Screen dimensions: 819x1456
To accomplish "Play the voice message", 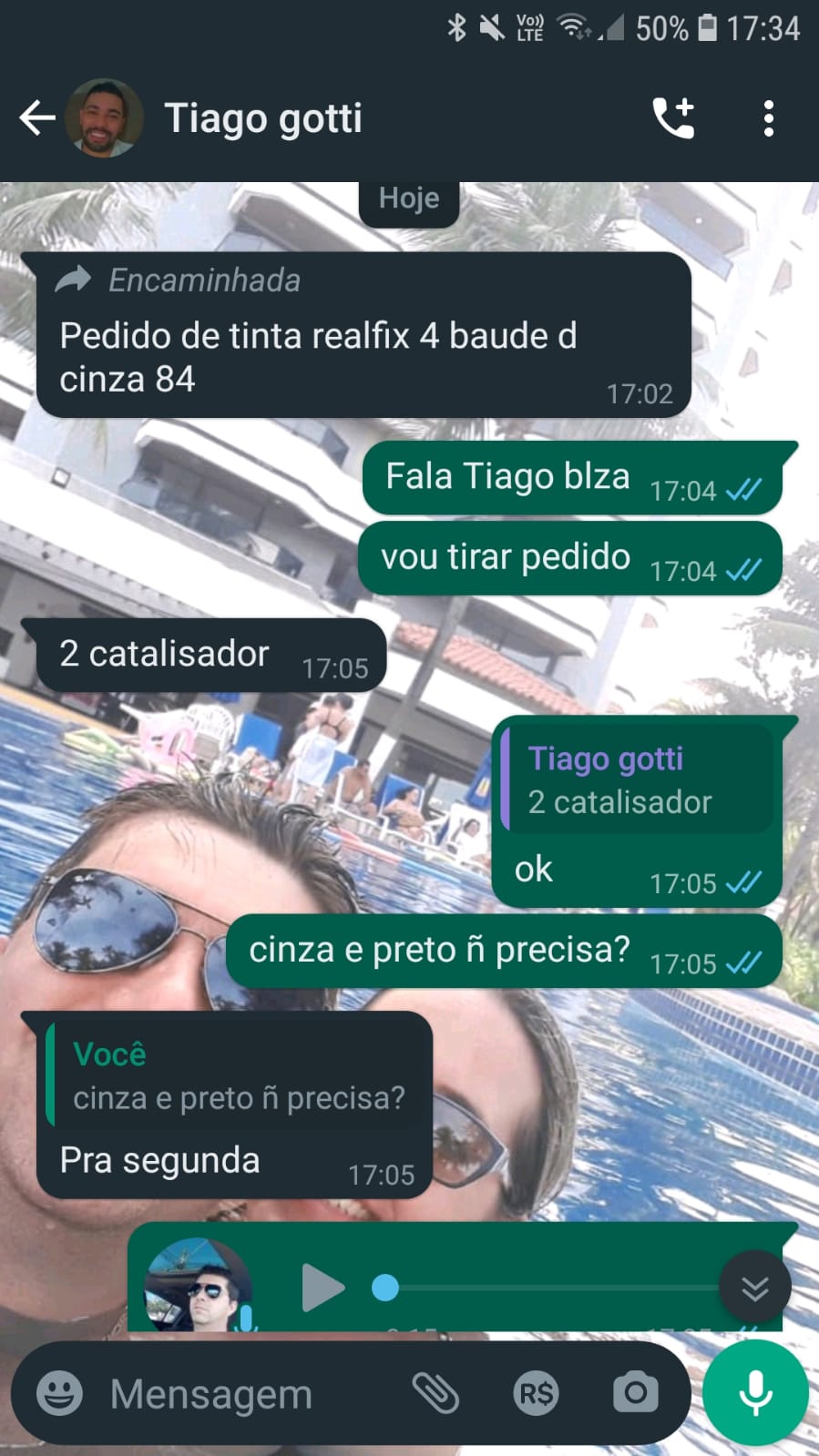I will pyautogui.click(x=322, y=1288).
